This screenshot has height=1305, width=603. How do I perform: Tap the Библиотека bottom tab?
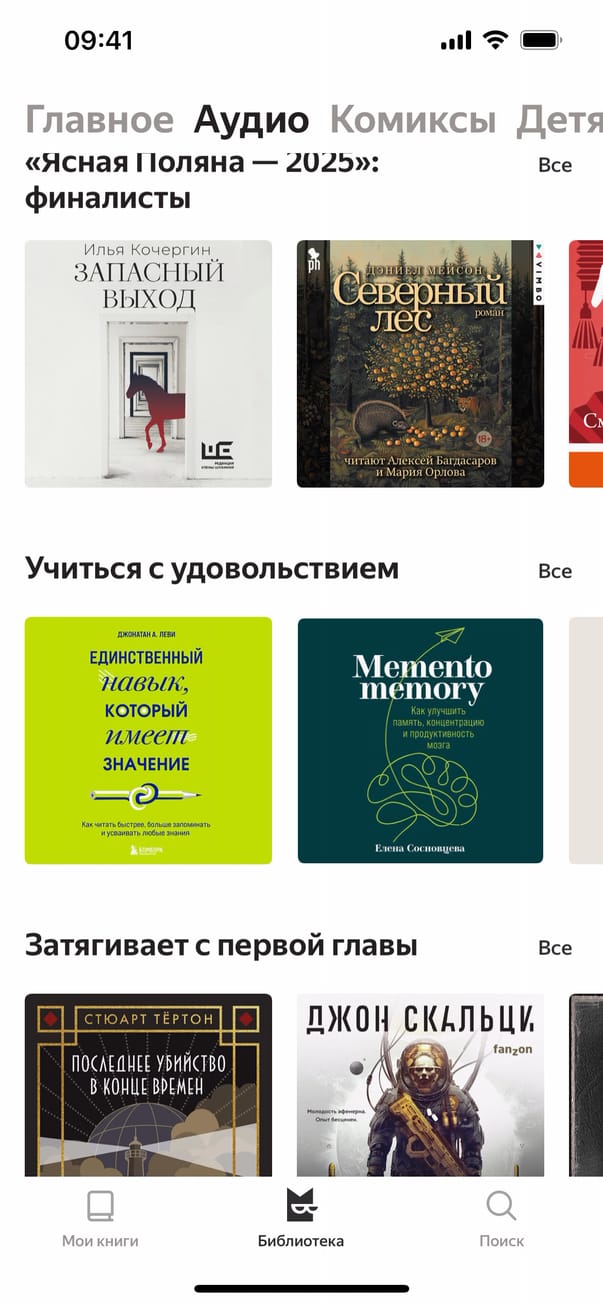tap(301, 1220)
